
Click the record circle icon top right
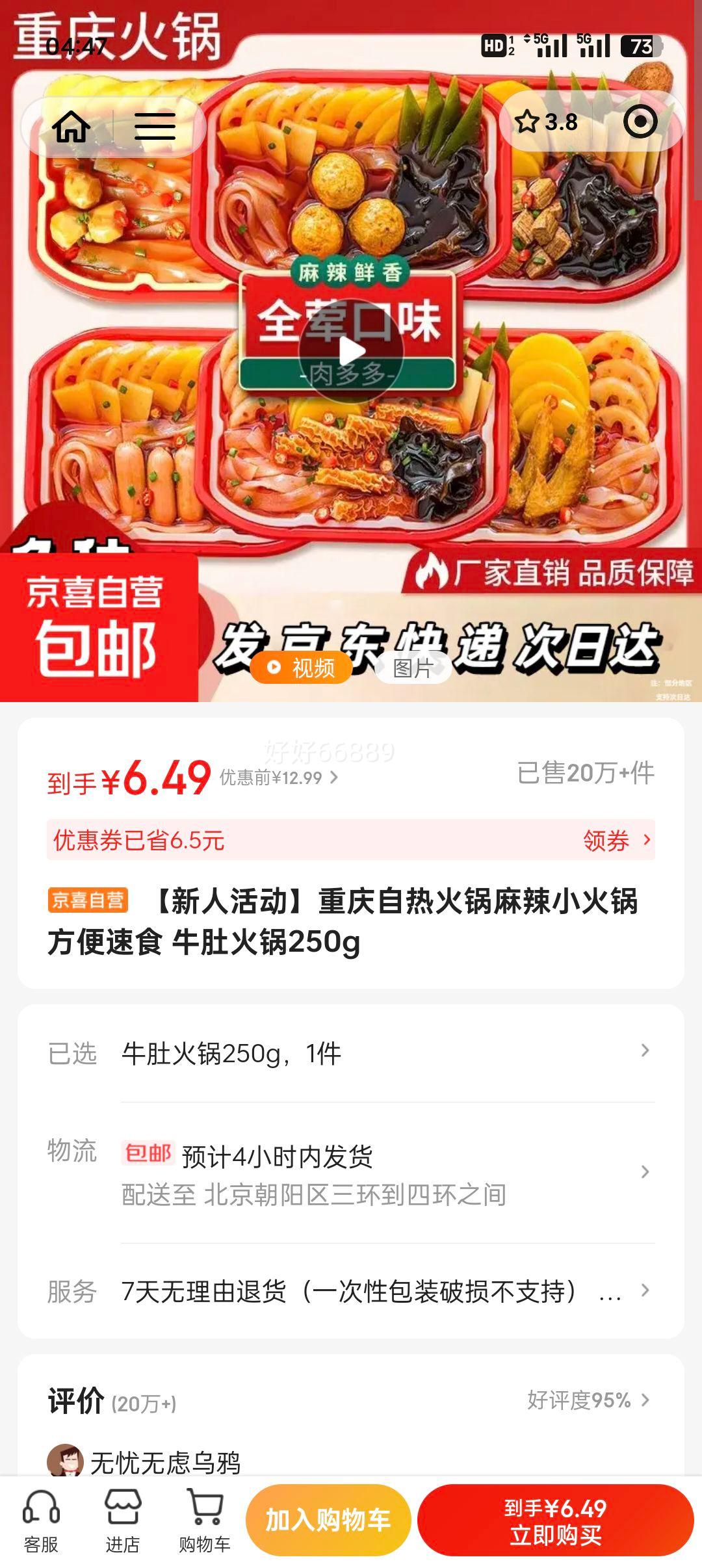[640, 121]
